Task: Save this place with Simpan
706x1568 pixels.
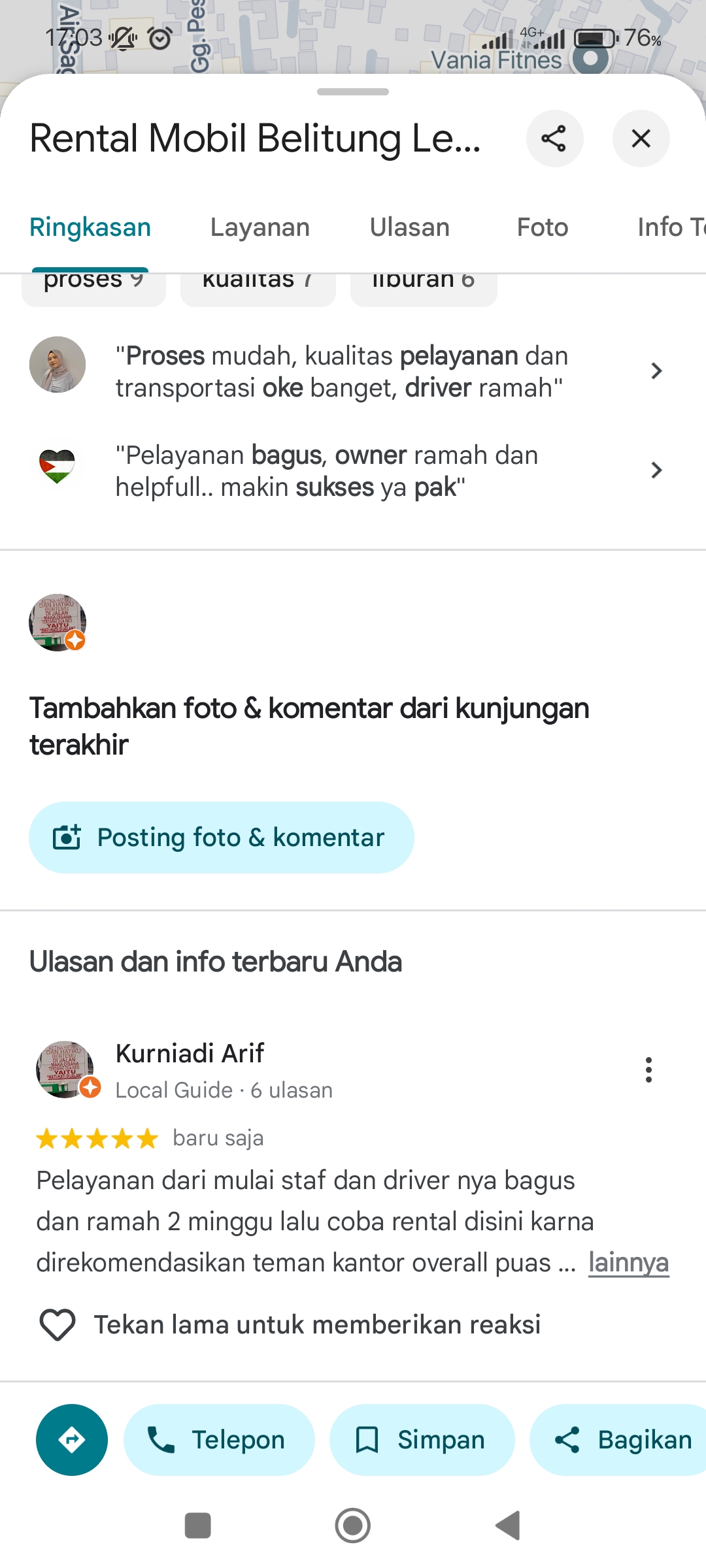Action: point(422,1440)
